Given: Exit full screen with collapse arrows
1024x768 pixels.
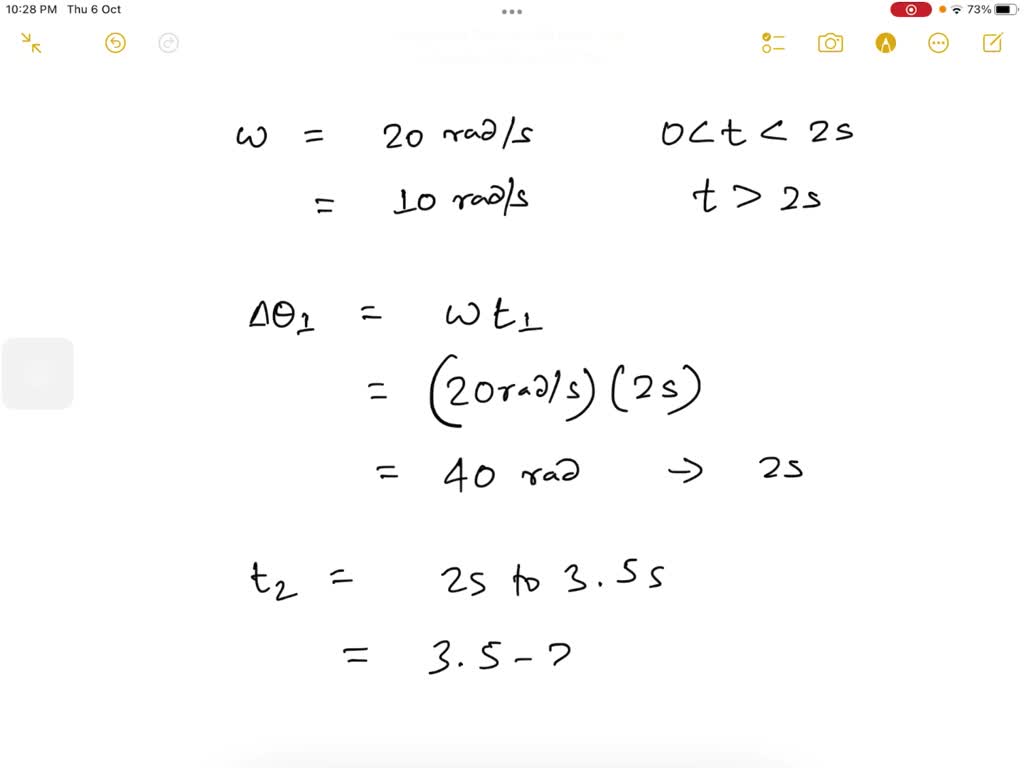Looking at the screenshot, I should coord(31,43).
